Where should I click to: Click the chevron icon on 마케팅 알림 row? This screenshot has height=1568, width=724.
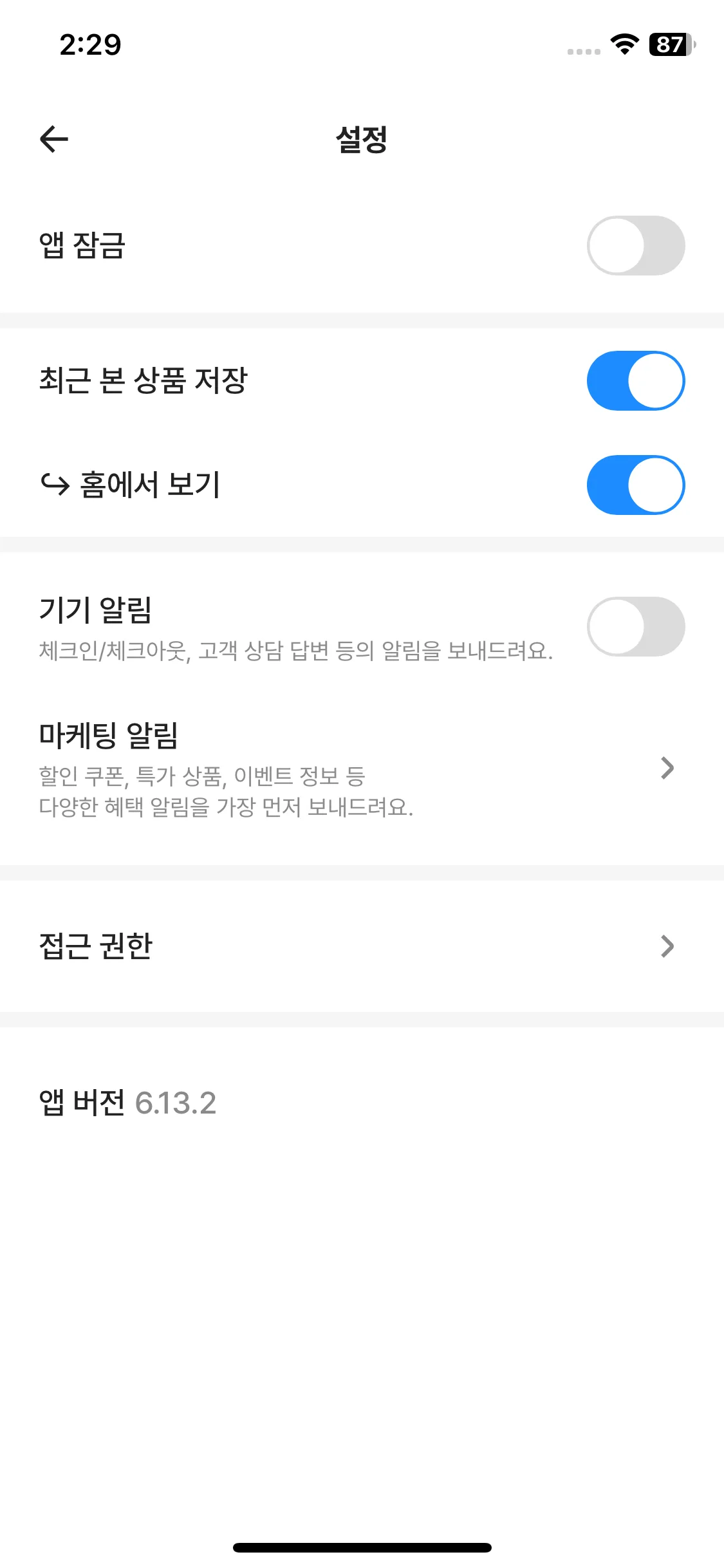click(x=667, y=769)
